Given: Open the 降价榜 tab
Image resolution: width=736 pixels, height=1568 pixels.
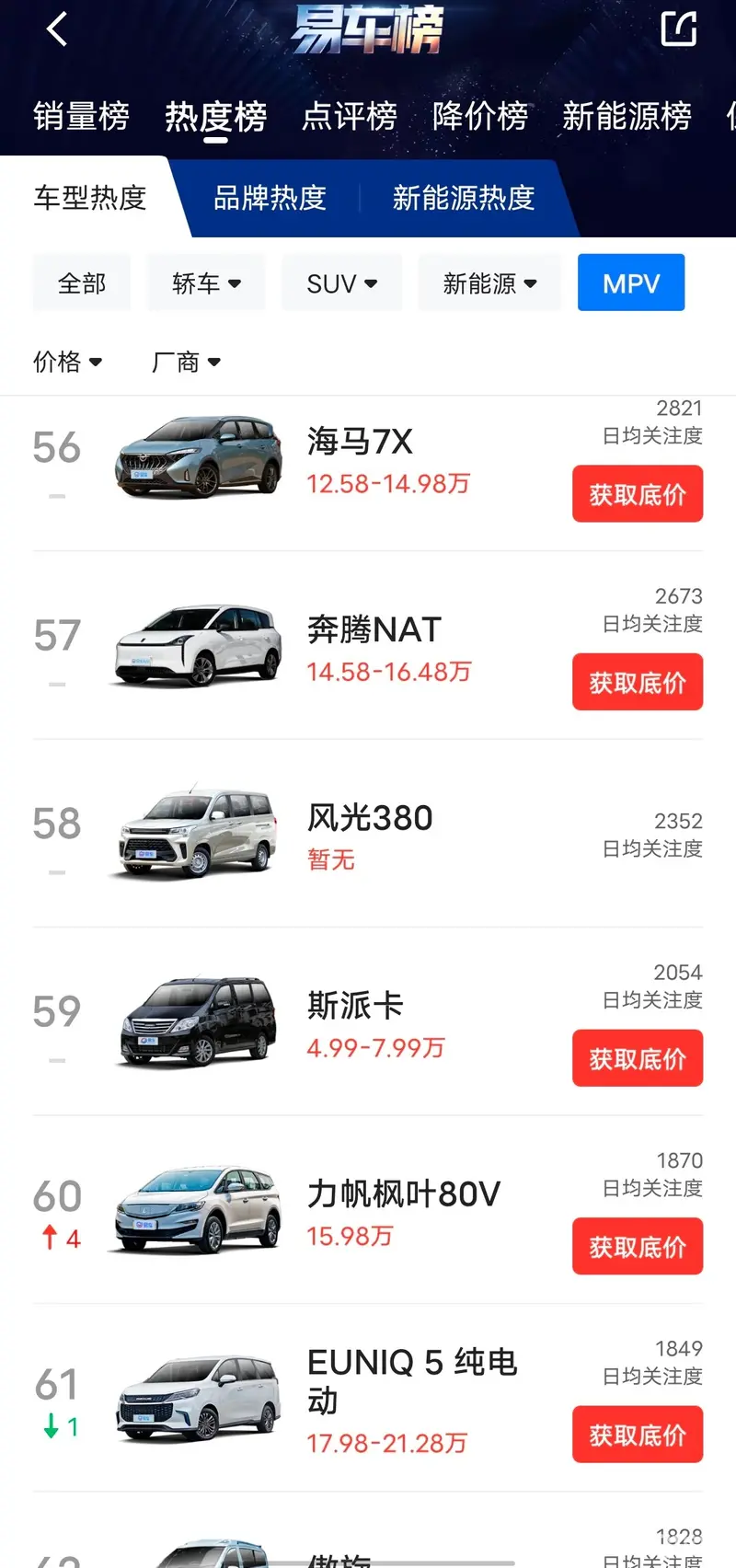Looking at the screenshot, I should 480,117.
